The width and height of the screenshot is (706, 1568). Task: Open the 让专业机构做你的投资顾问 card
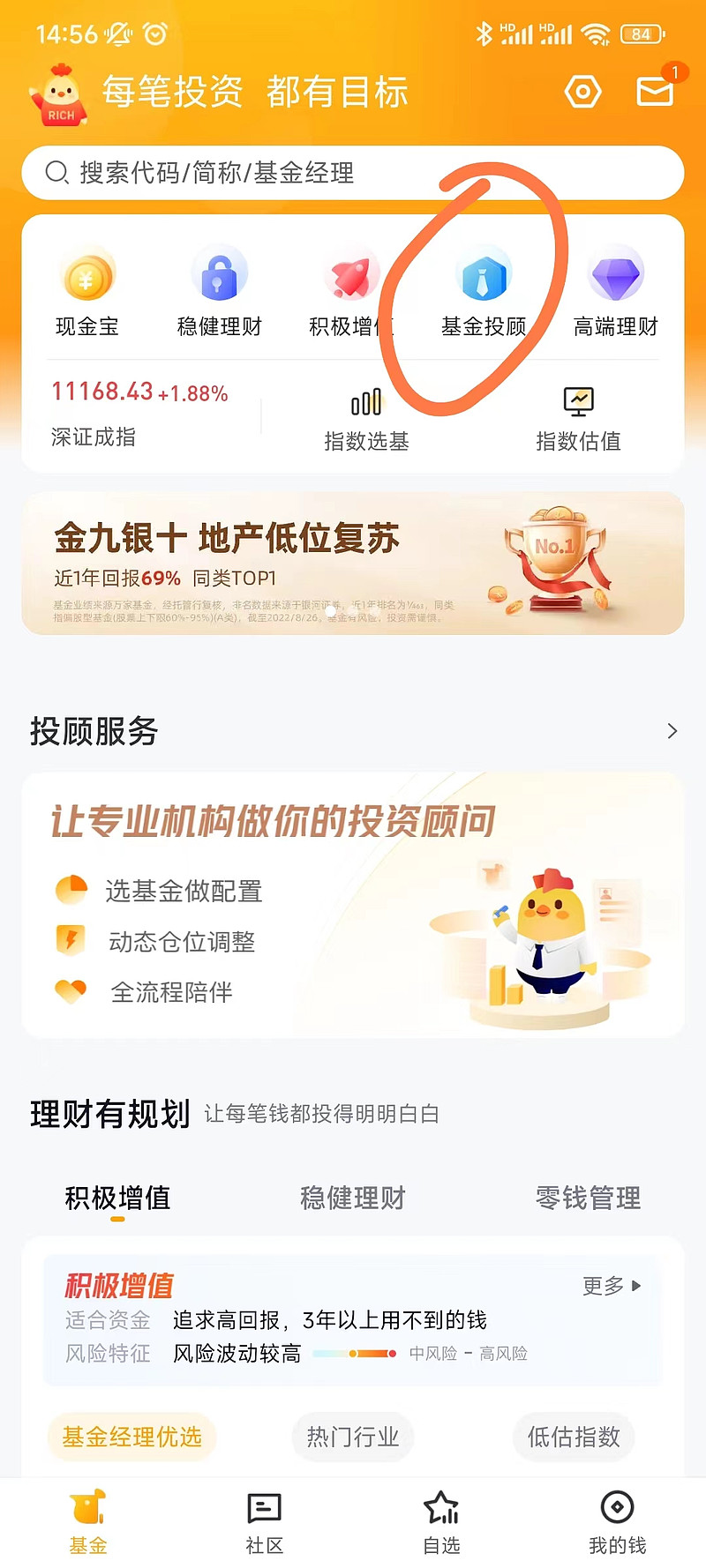coord(353,905)
